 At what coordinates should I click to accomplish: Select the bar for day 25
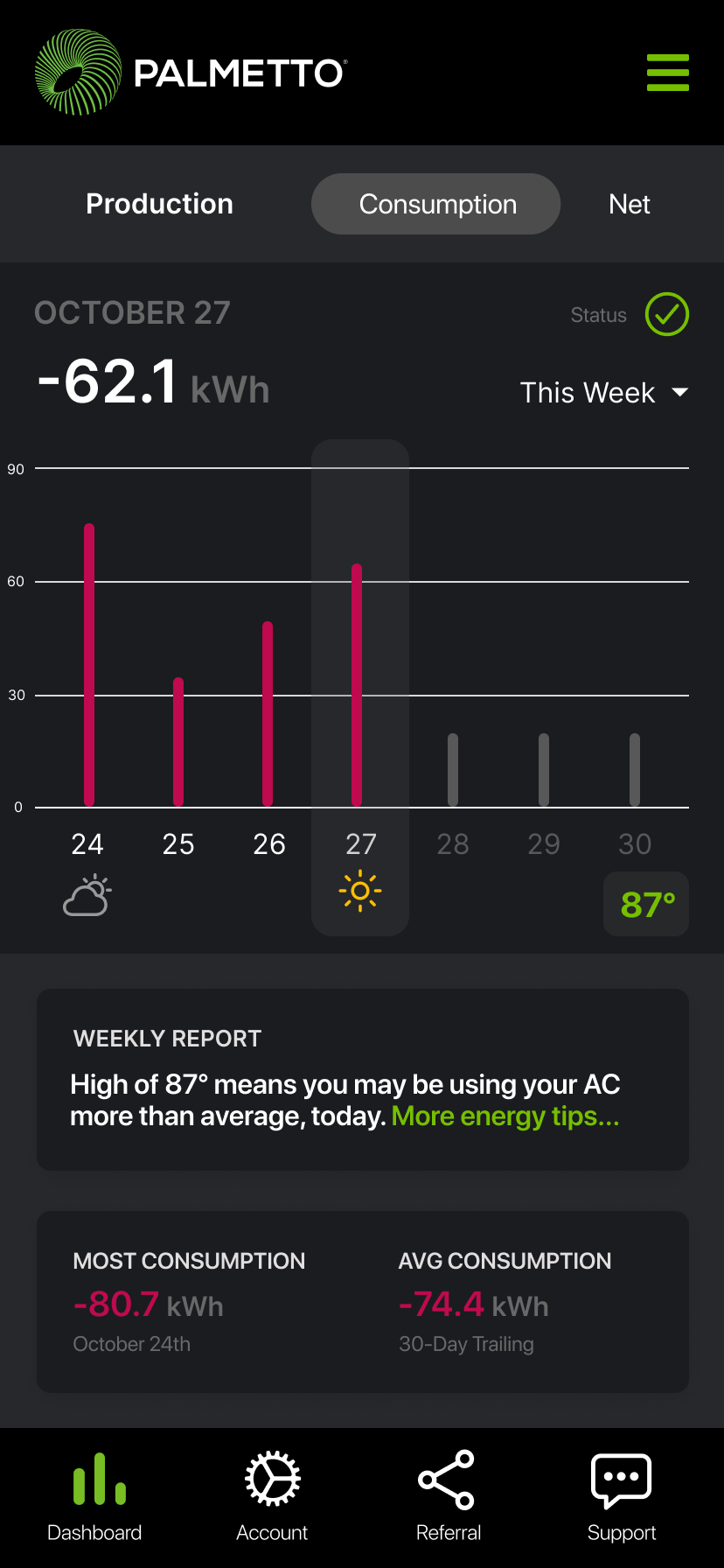click(178, 741)
